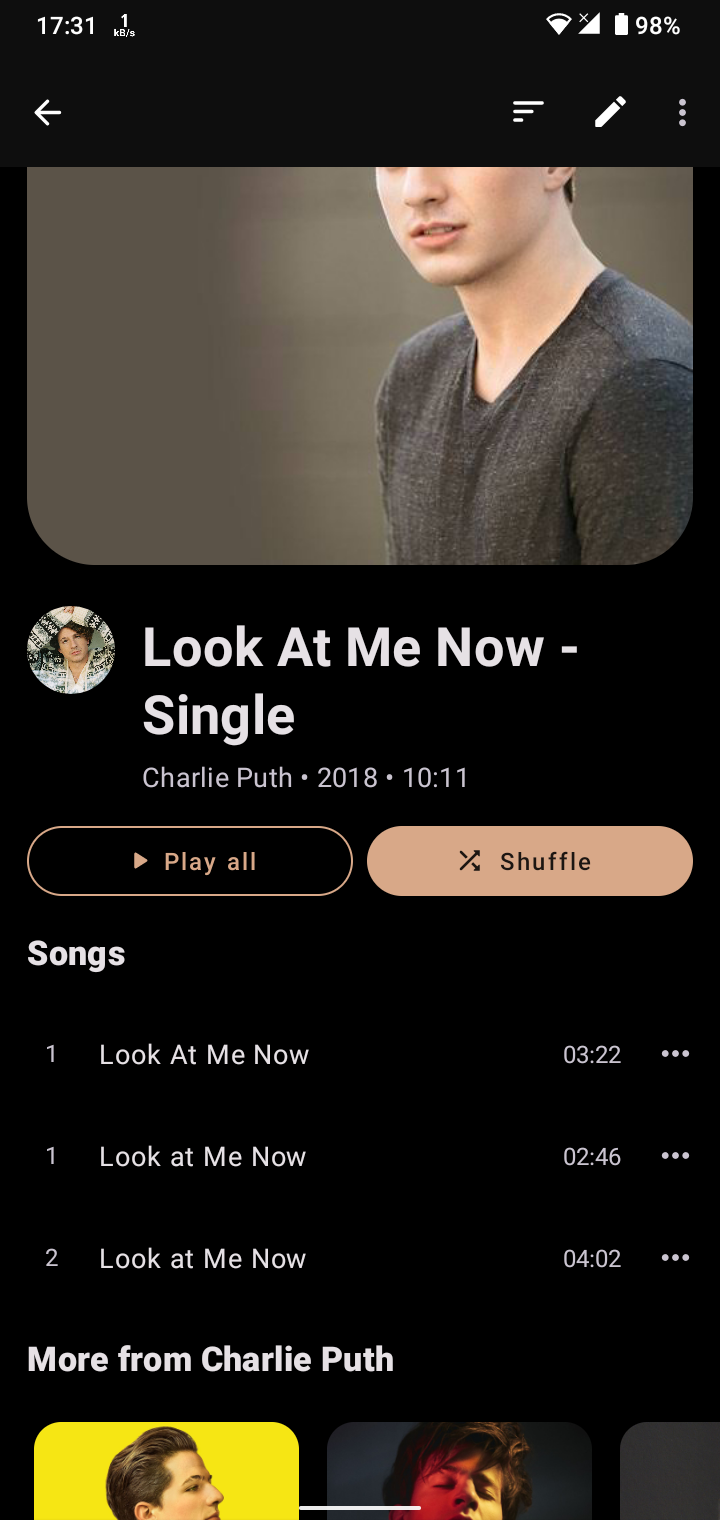Tap the Charlie Puth artist avatar icon

click(71, 649)
